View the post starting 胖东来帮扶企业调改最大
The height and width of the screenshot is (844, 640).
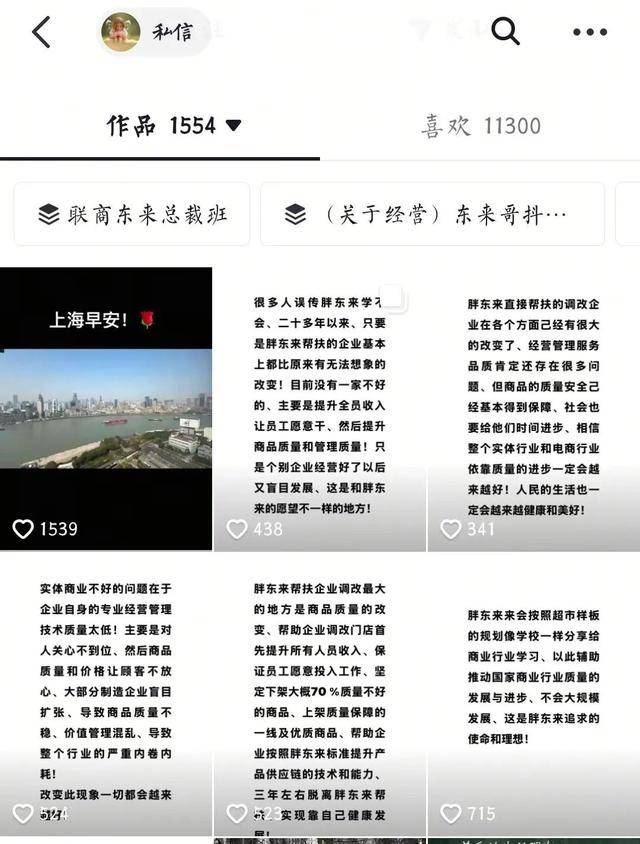coord(320,695)
